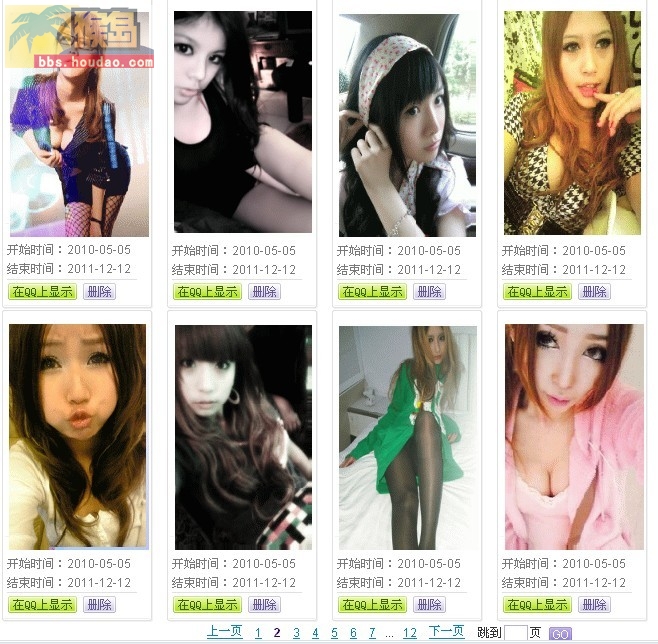The width and height of the screenshot is (658, 644).
Task: Open page 1 of the list
Action: coord(258,633)
